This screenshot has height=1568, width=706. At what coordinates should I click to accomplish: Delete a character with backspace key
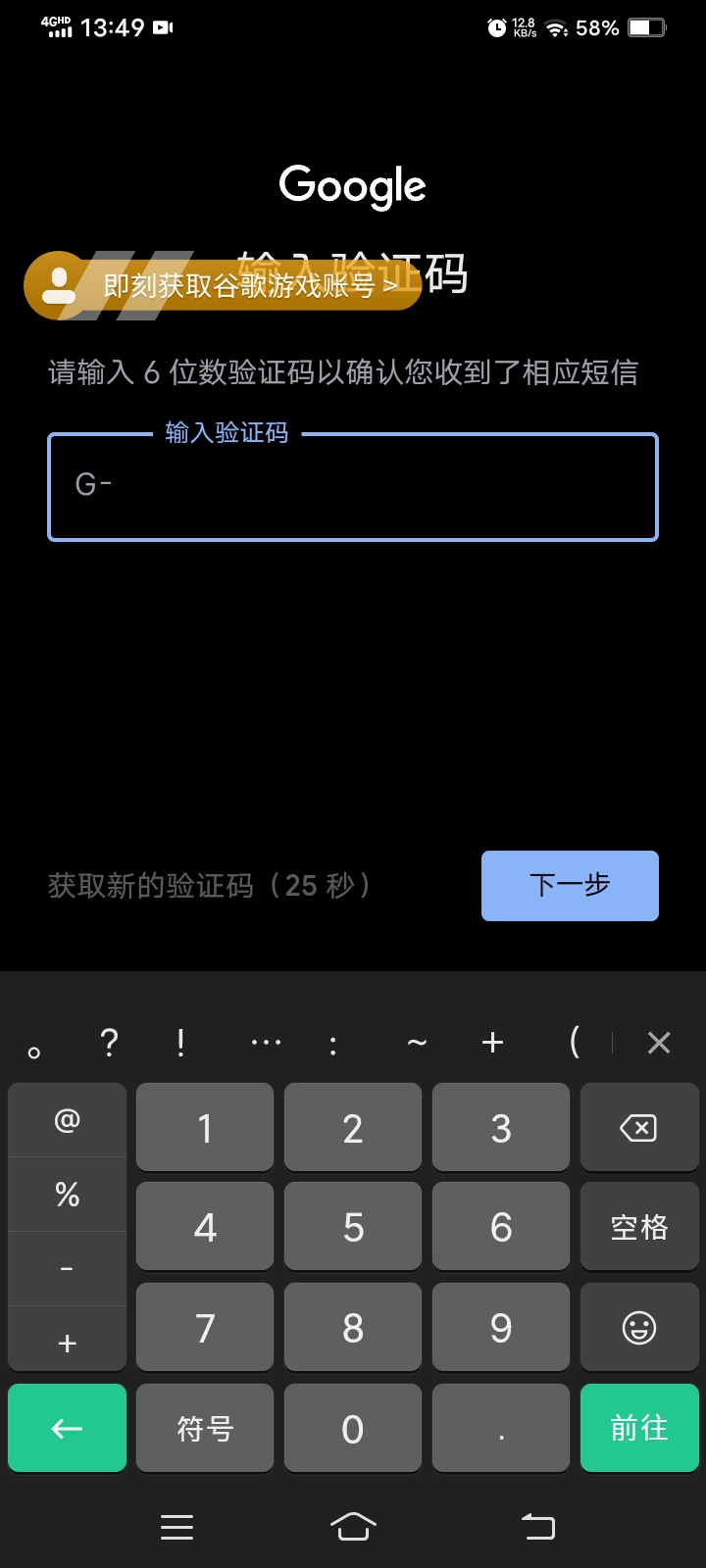[638, 1128]
